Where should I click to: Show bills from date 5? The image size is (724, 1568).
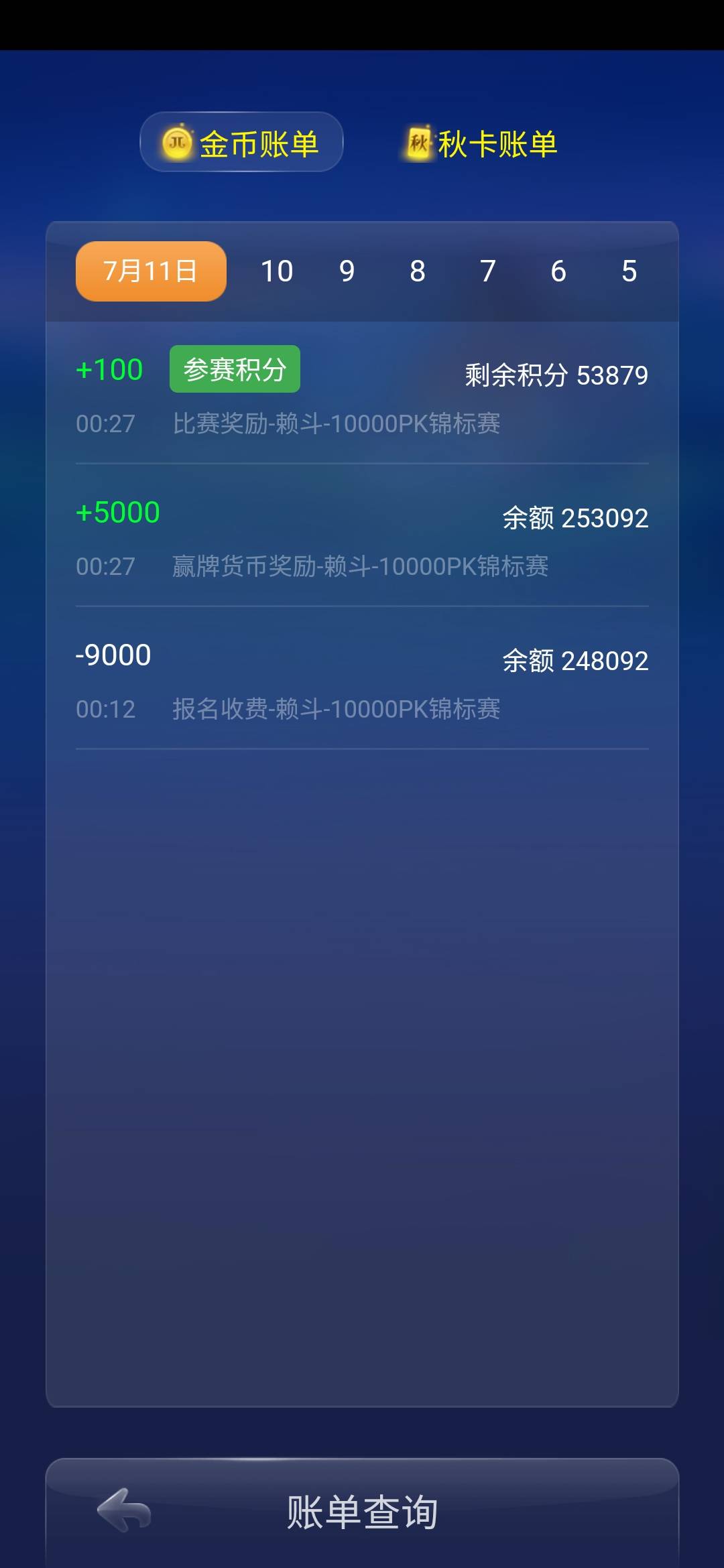pos(628,270)
